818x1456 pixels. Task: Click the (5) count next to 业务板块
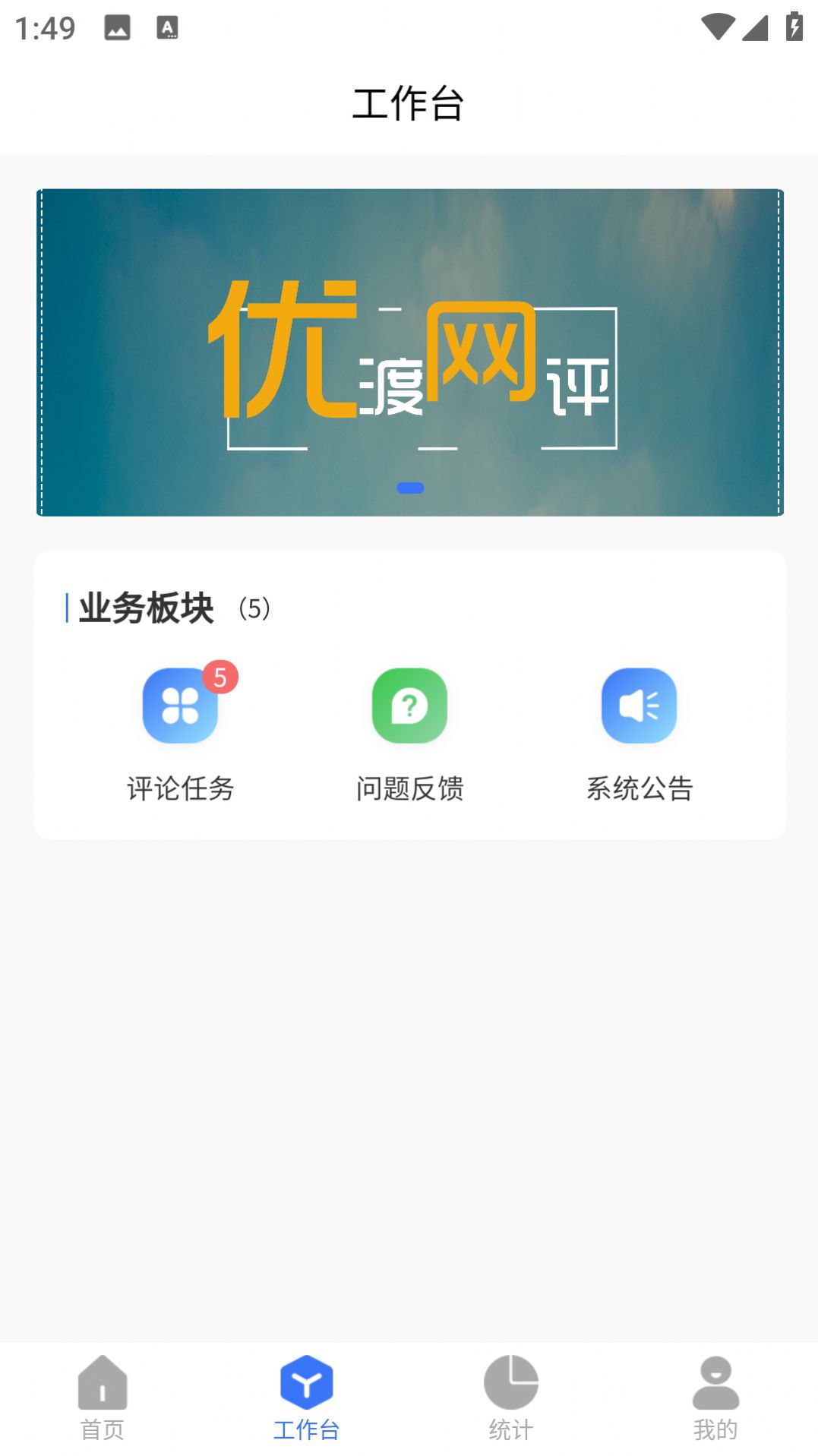click(255, 608)
